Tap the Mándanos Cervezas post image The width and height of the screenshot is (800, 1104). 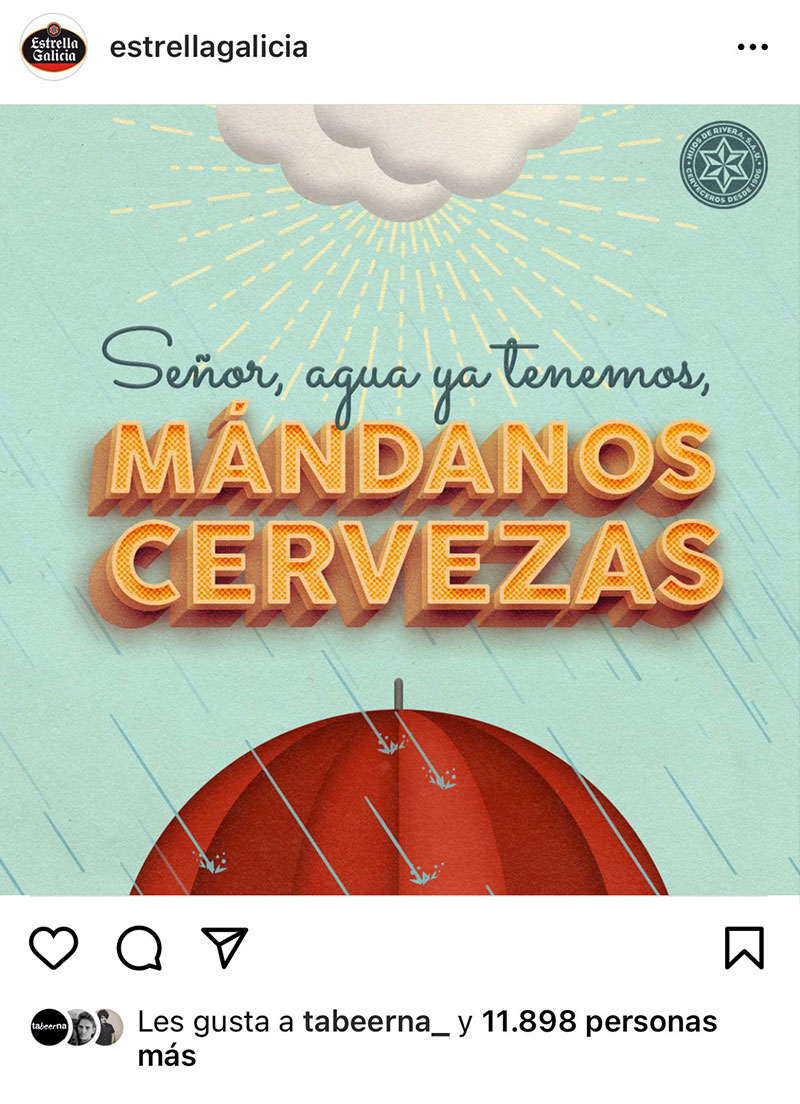400,500
